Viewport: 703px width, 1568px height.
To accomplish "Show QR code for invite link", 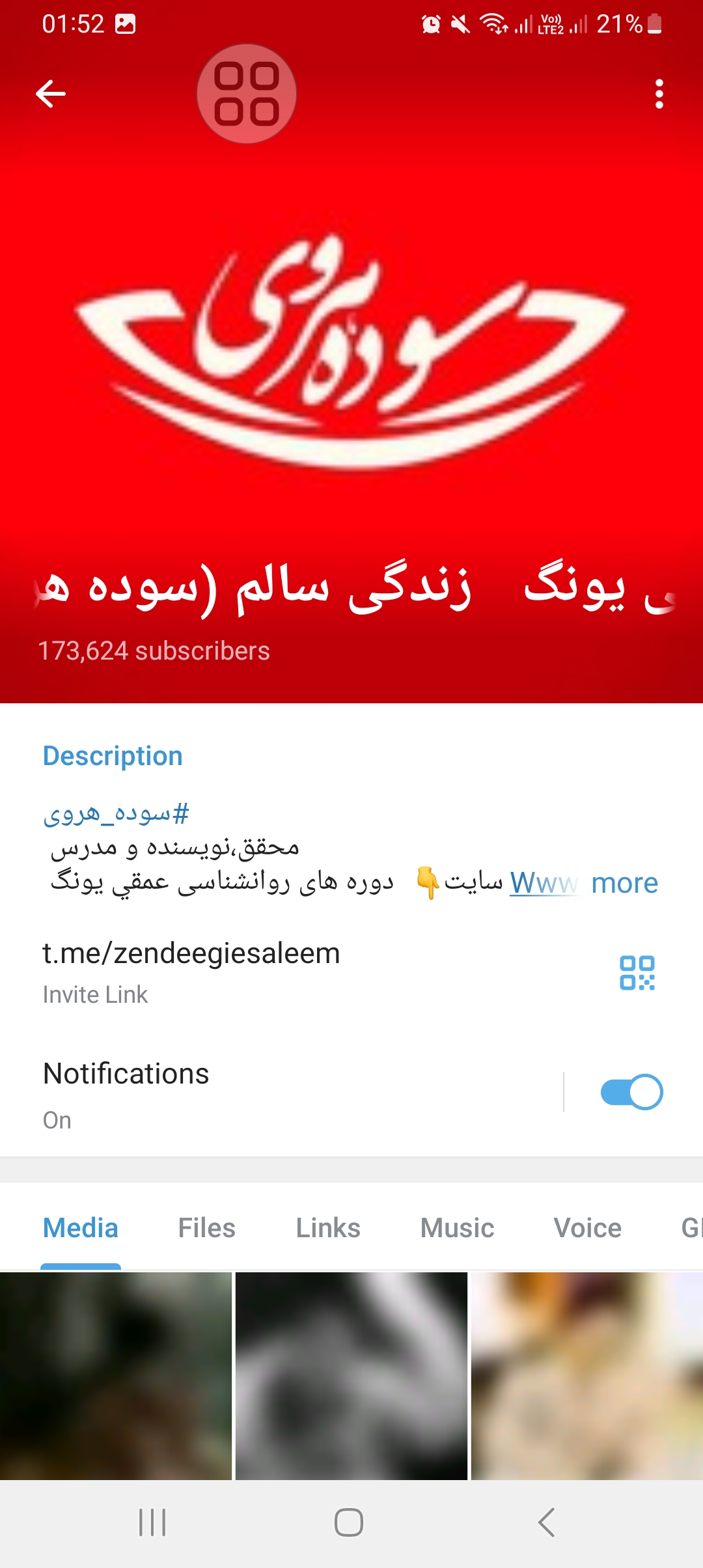I will [637, 973].
